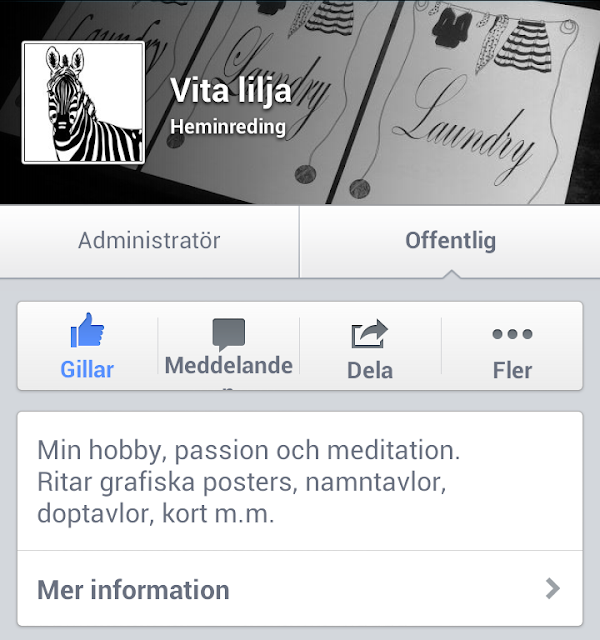Tap the Gillar like button
Screen dimensions: 600x640
pyautogui.click(x=87, y=346)
